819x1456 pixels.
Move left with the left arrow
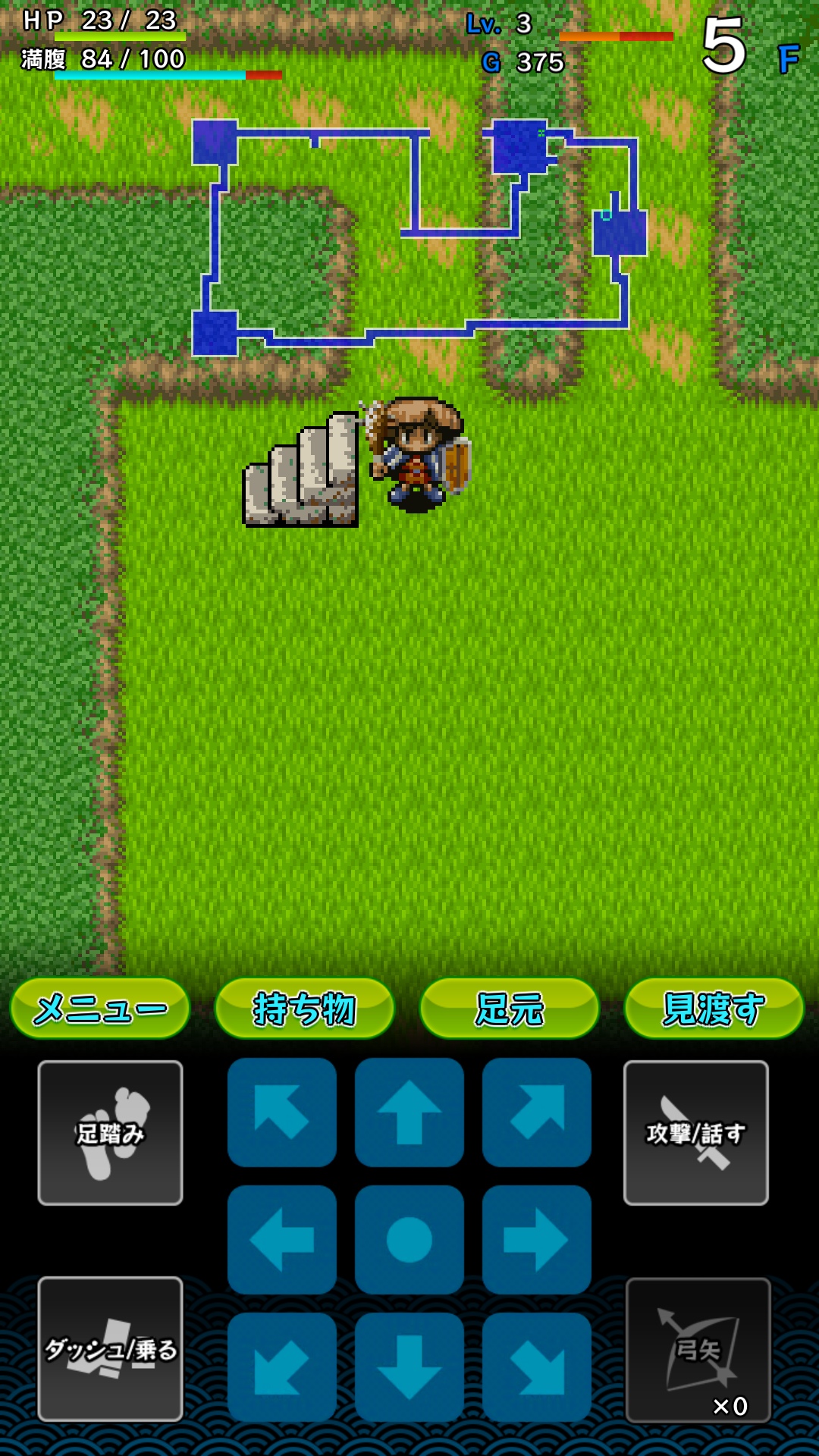tap(282, 1240)
